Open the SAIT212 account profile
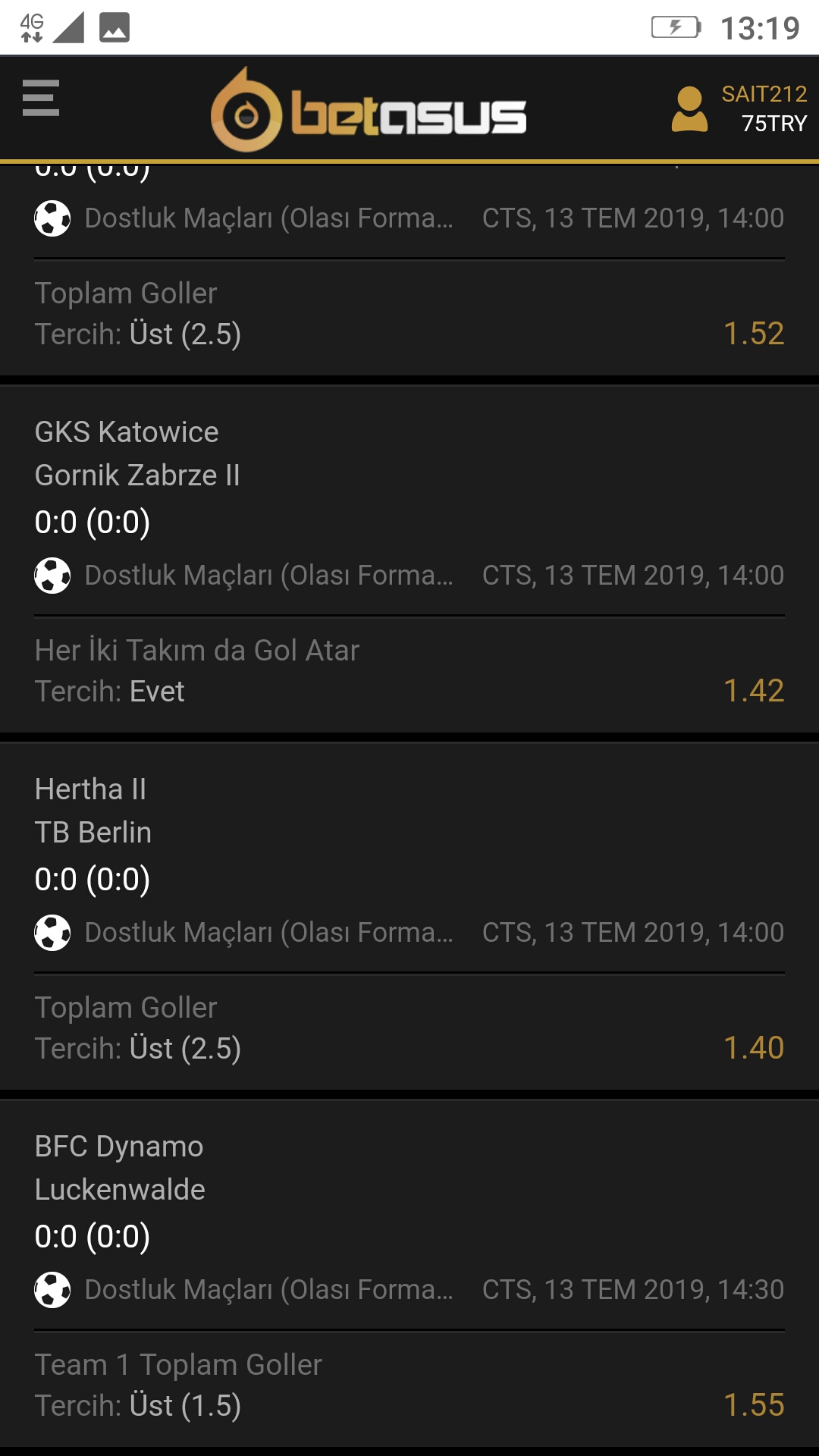 pos(739,108)
